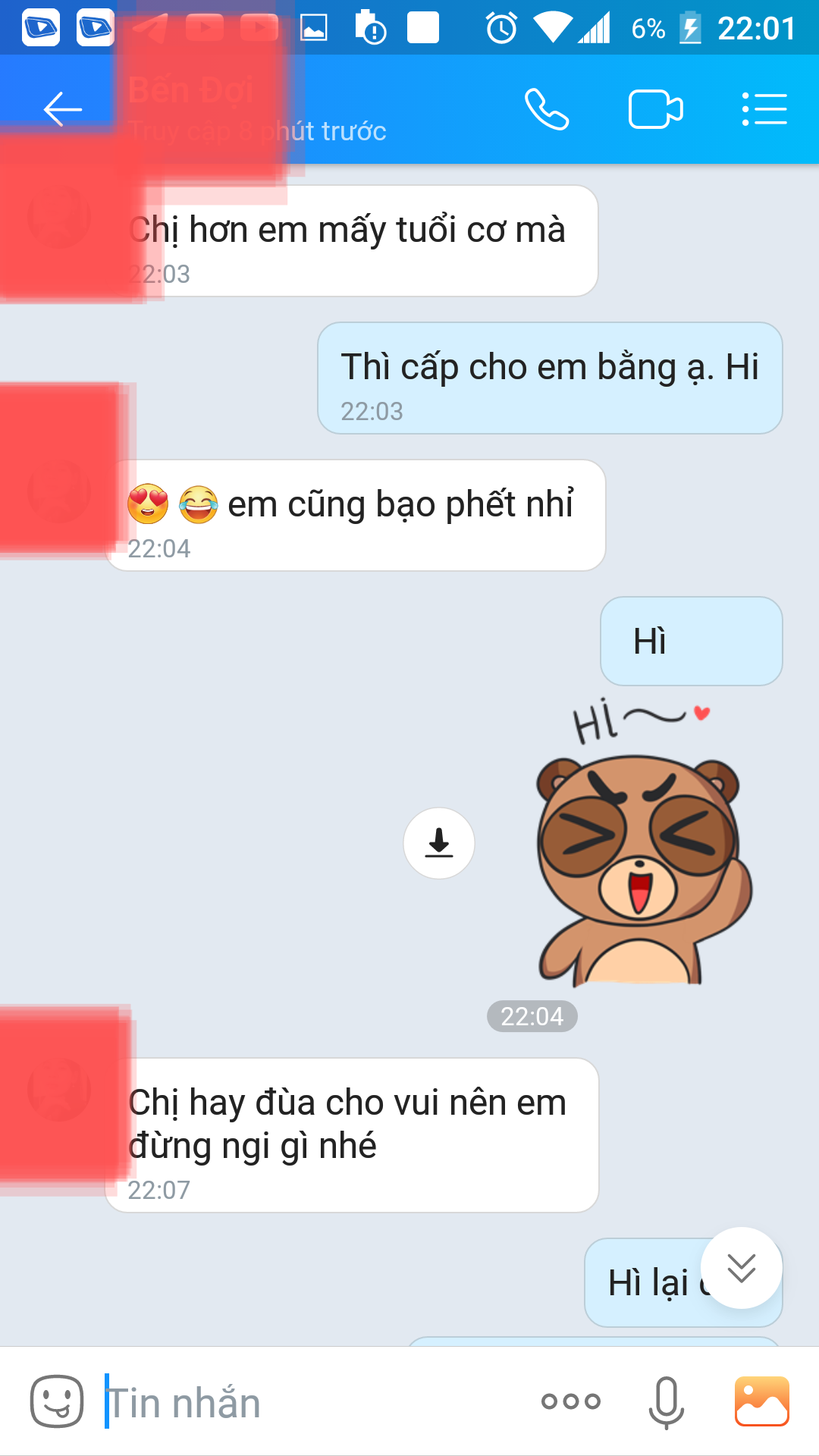
Task: Open the sticker and emoji picker
Action: [57, 1401]
